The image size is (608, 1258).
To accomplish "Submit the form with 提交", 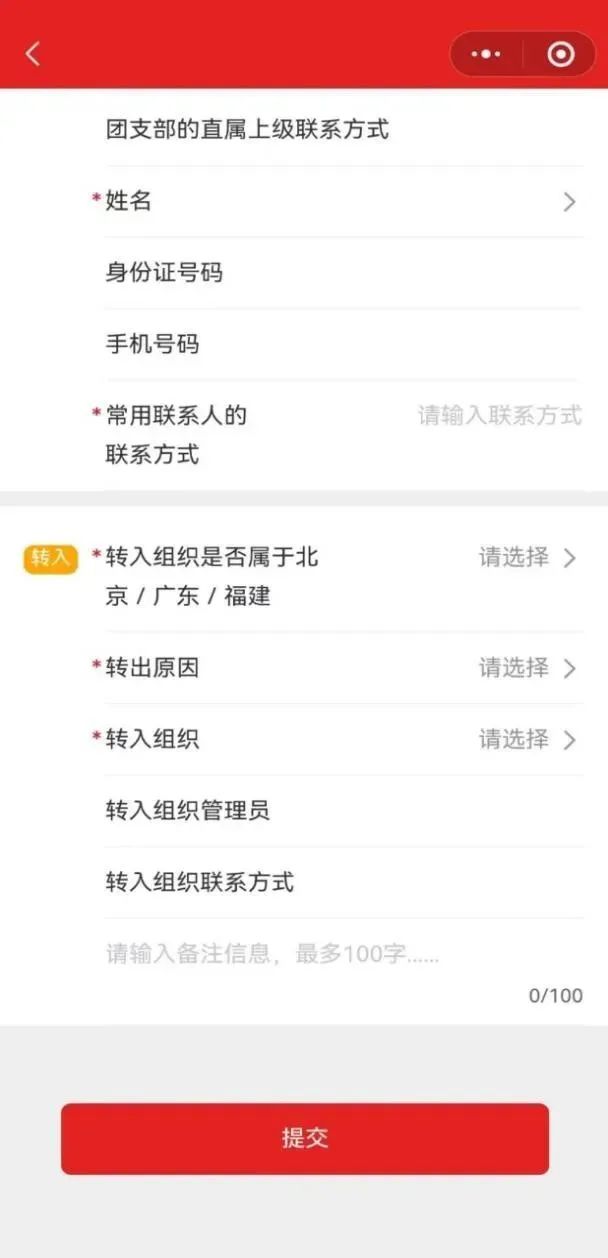I will pos(305,1138).
